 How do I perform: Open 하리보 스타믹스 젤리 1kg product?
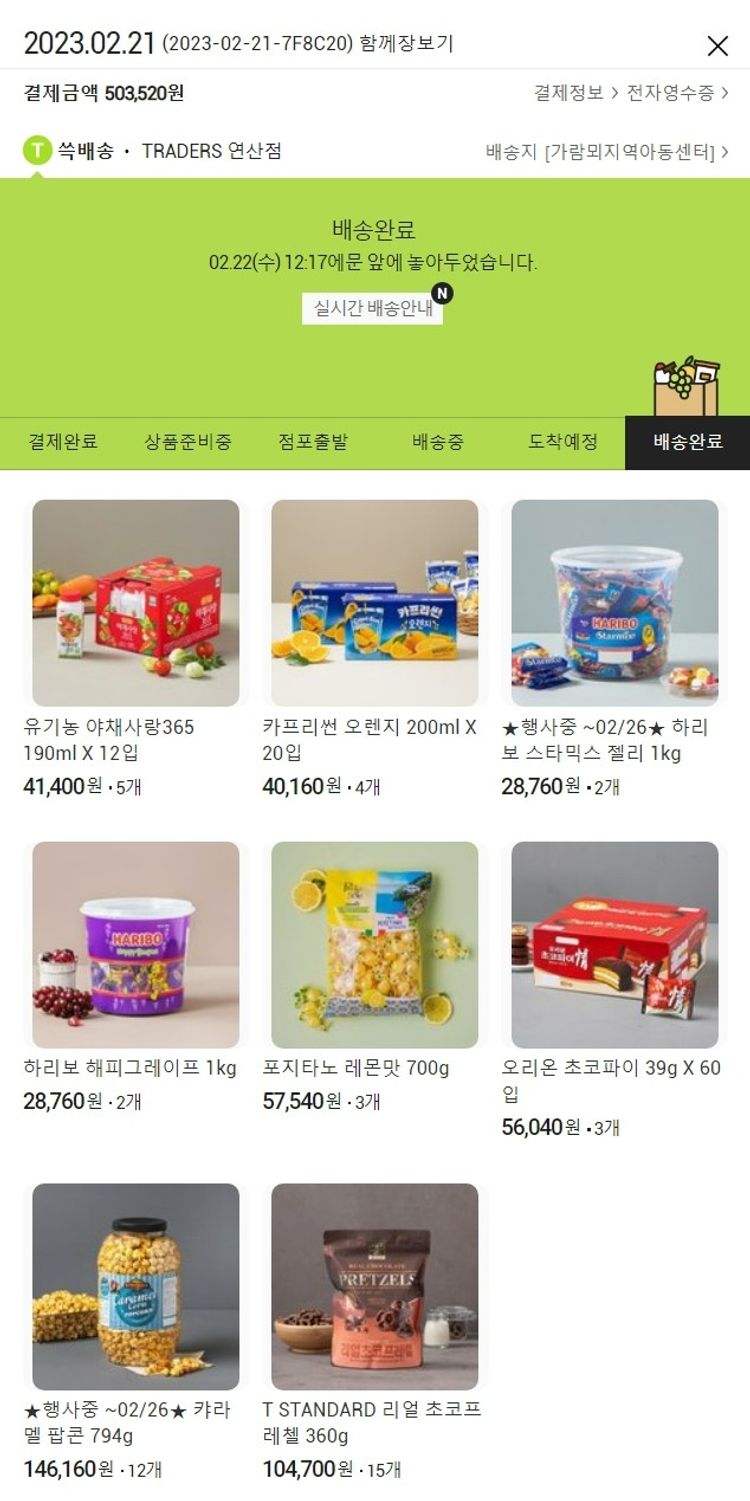point(614,603)
